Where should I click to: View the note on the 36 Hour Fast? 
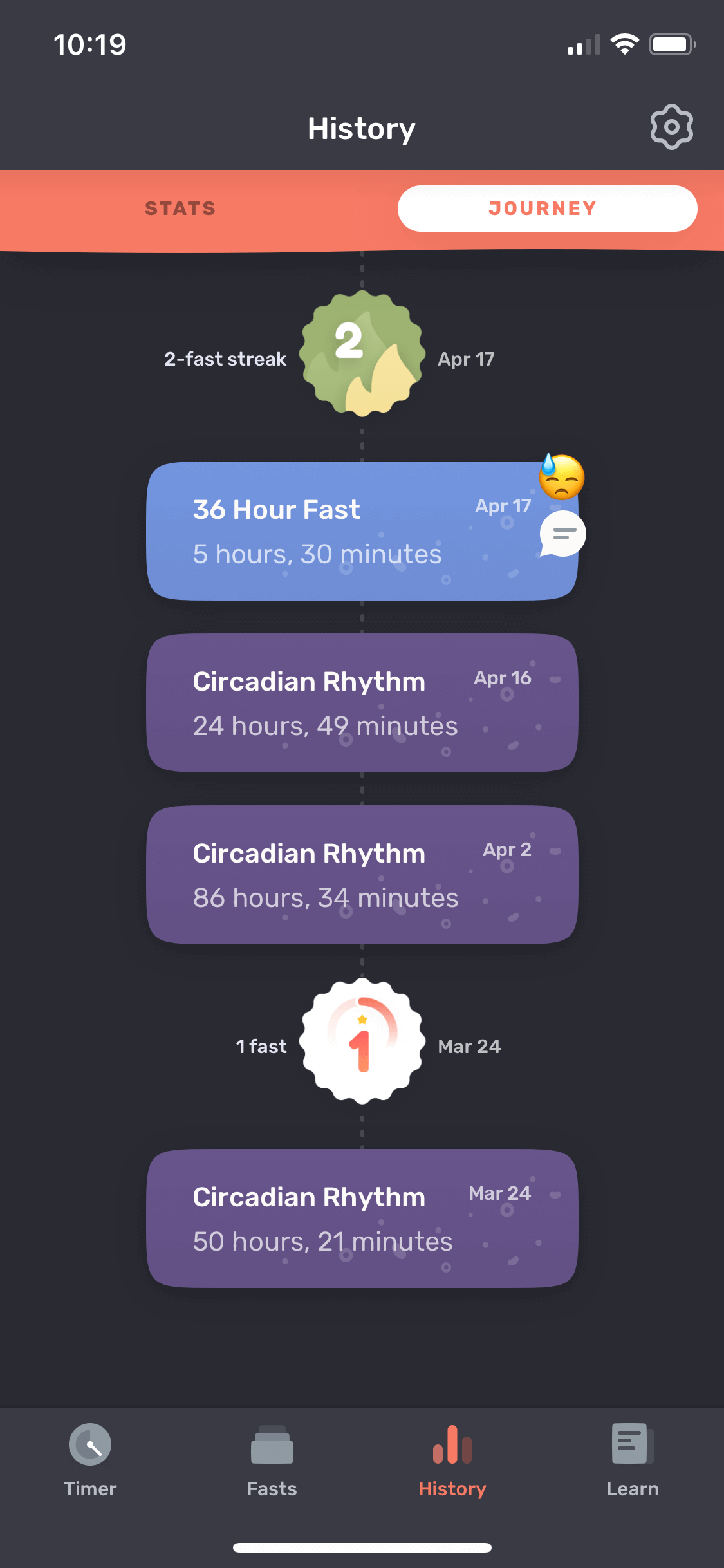pyautogui.click(x=563, y=534)
